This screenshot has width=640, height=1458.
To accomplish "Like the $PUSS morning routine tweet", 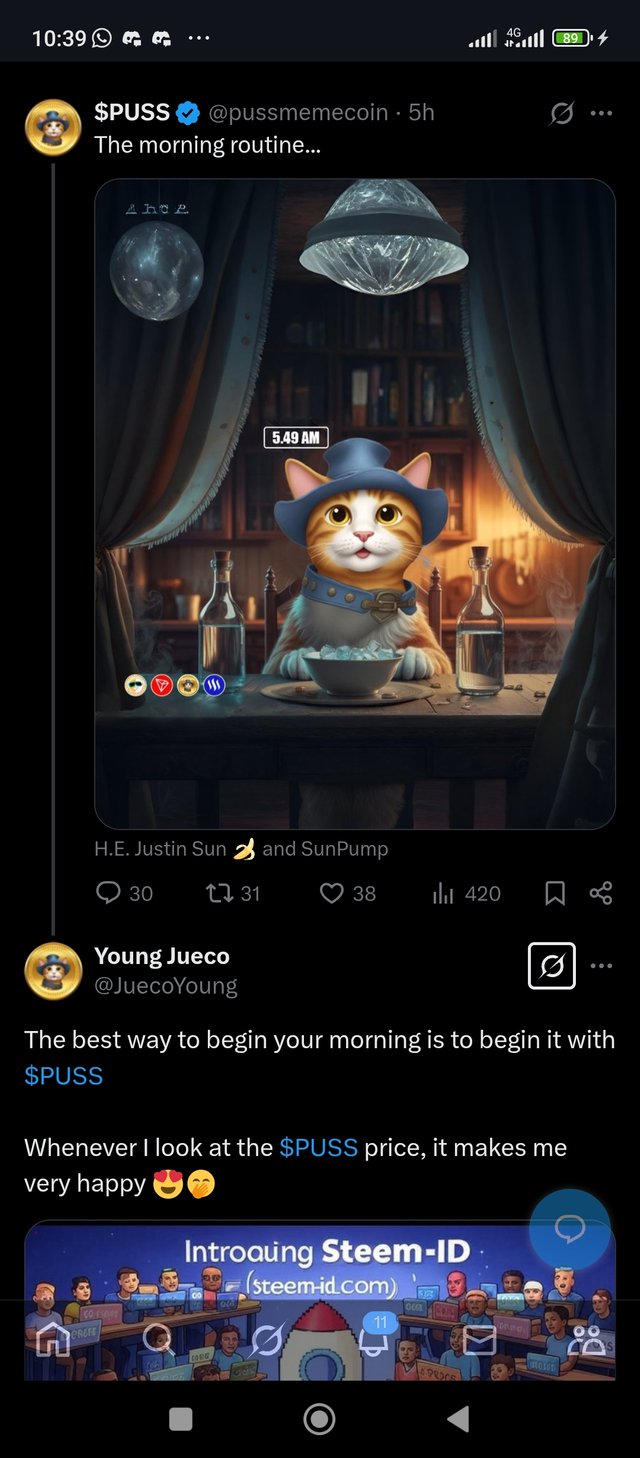I will click(x=332, y=893).
